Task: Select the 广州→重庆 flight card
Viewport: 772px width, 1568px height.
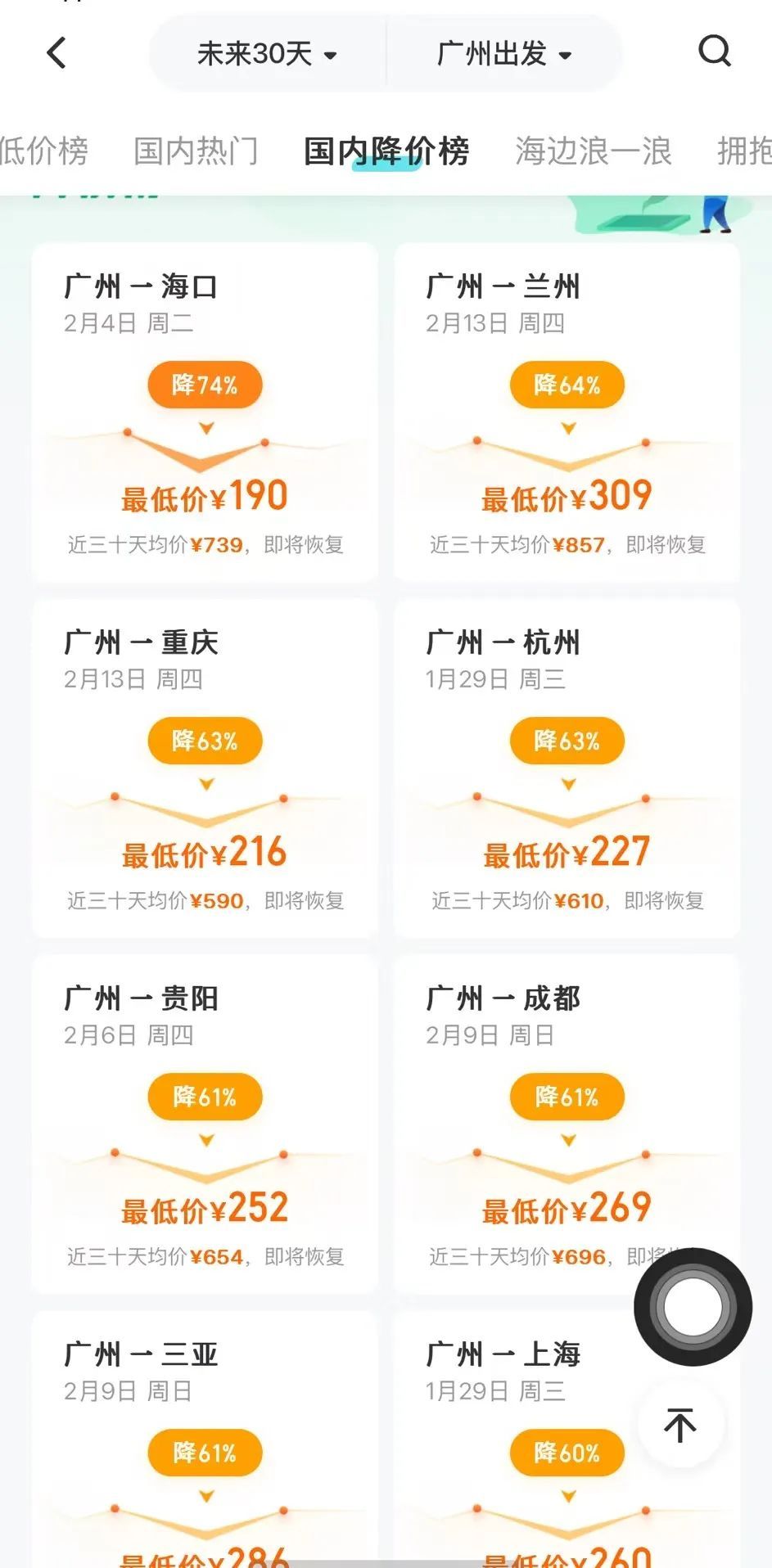Action: pyautogui.click(x=205, y=765)
